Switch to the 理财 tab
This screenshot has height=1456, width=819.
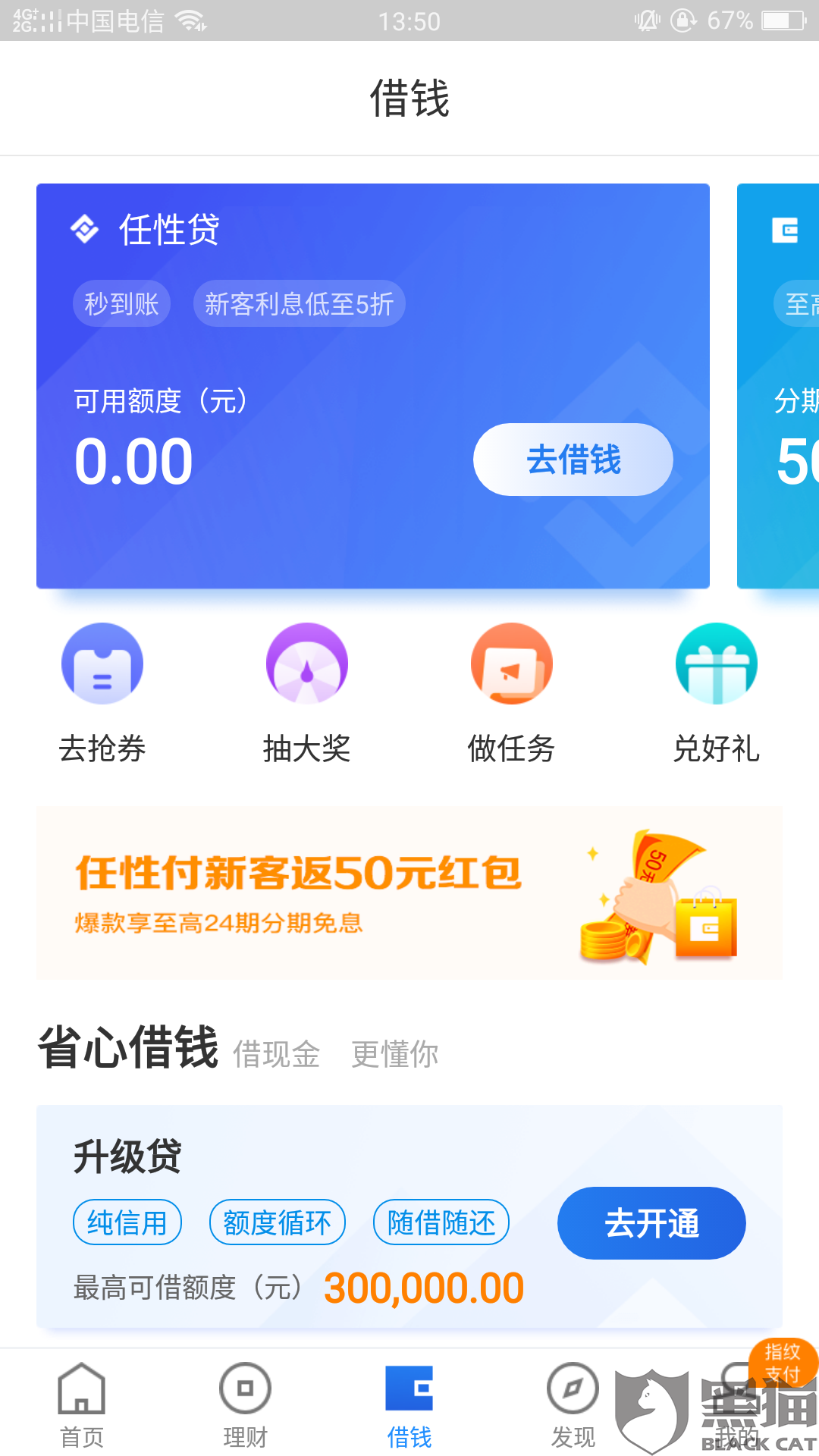(x=246, y=1405)
